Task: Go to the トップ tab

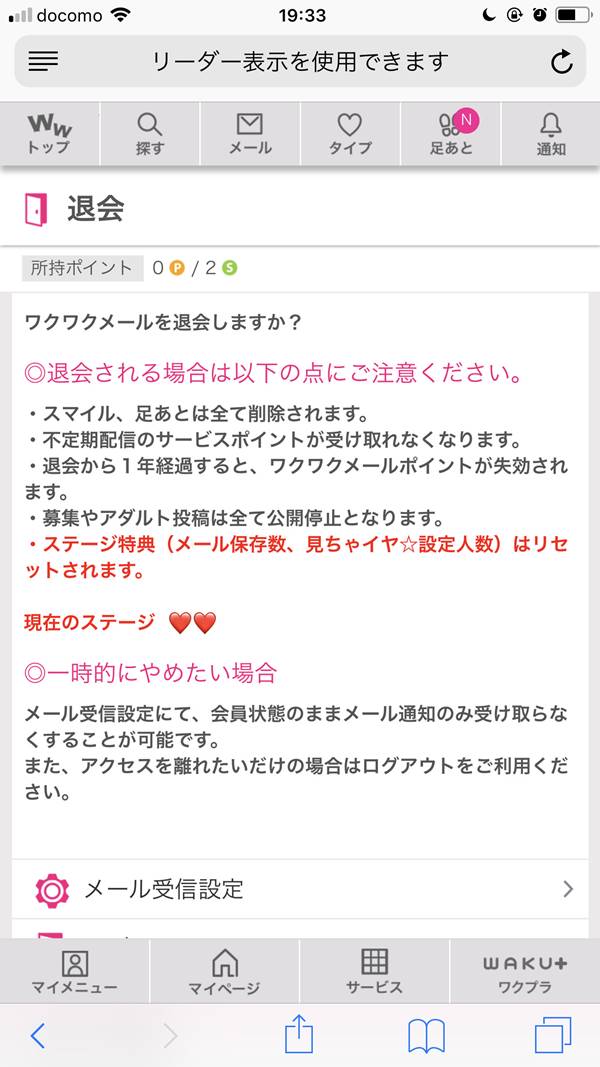Action: coord(49,134)
